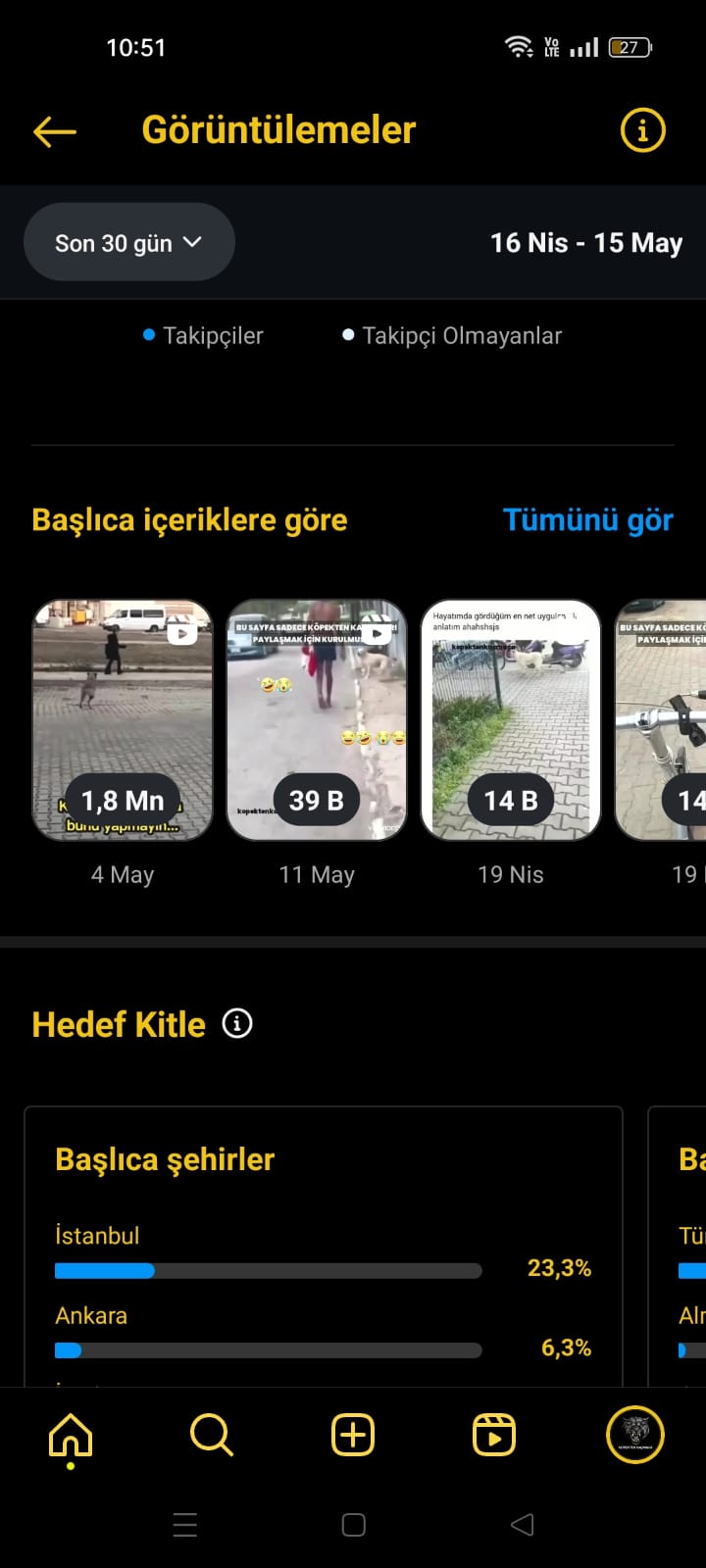Screen dimensions: 706x1568
Task: Open the profile tab
Action: point(635,1436)
